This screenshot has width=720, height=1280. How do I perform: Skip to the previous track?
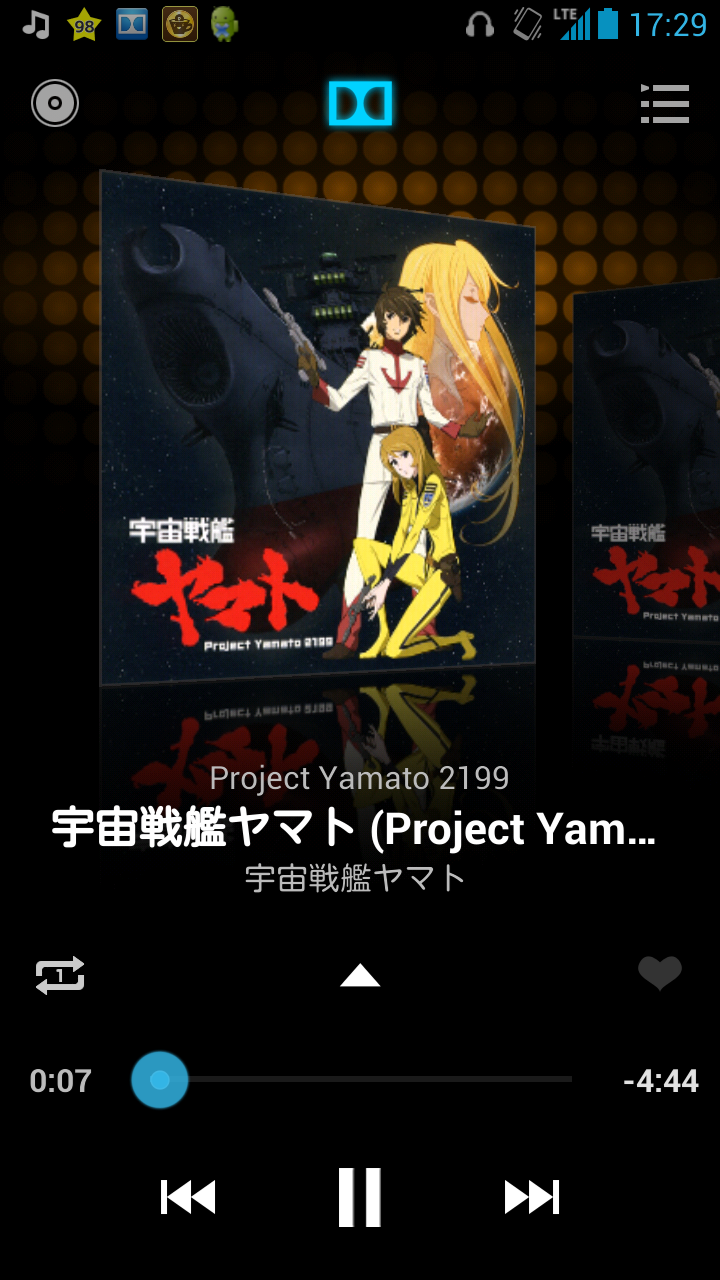(x=188, y=1197)
